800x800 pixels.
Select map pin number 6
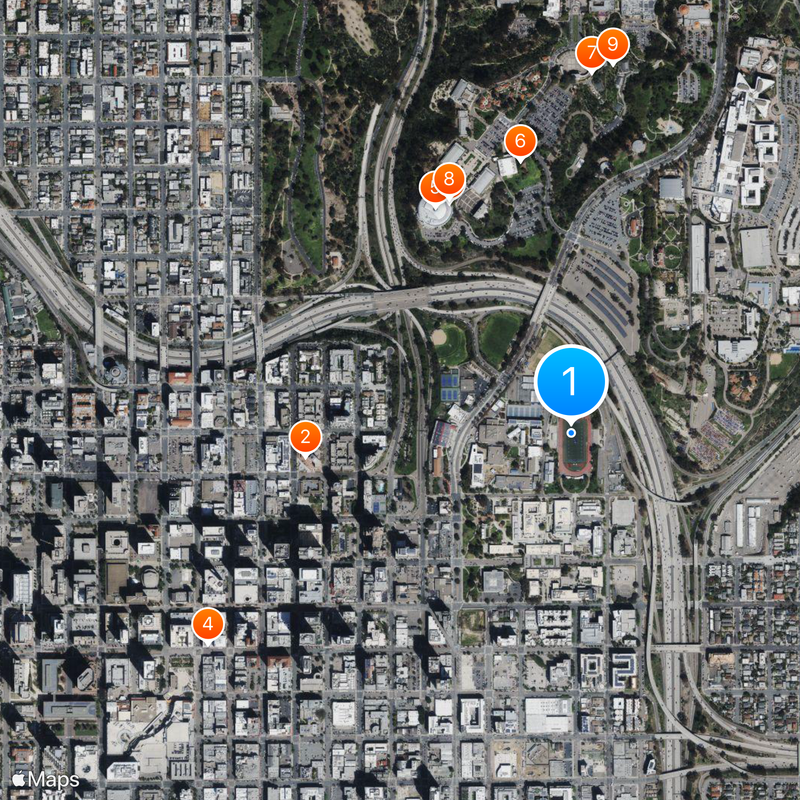click(519, 141)
